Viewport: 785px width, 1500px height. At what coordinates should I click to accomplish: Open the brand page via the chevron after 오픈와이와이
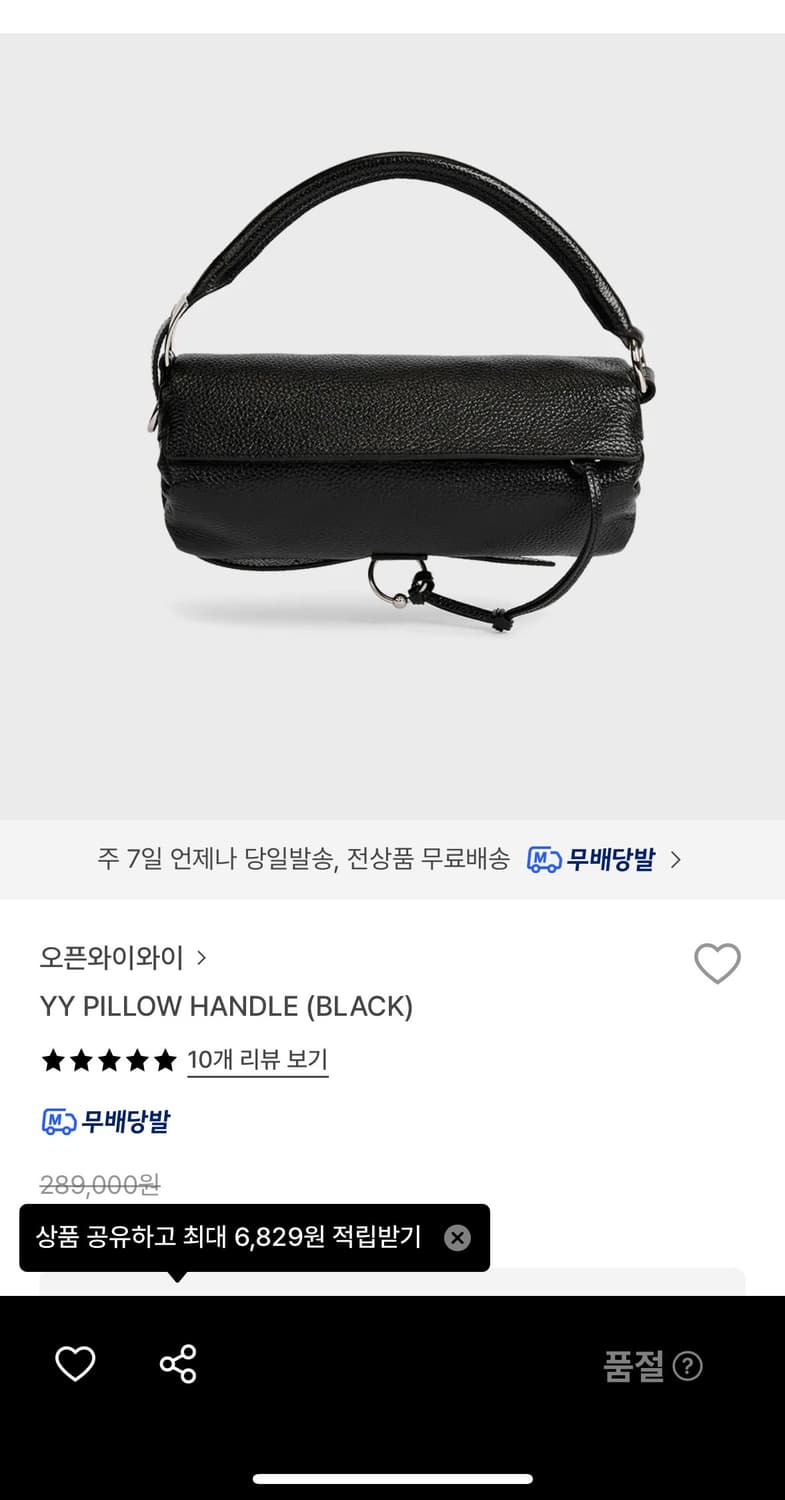coord(202,957)
